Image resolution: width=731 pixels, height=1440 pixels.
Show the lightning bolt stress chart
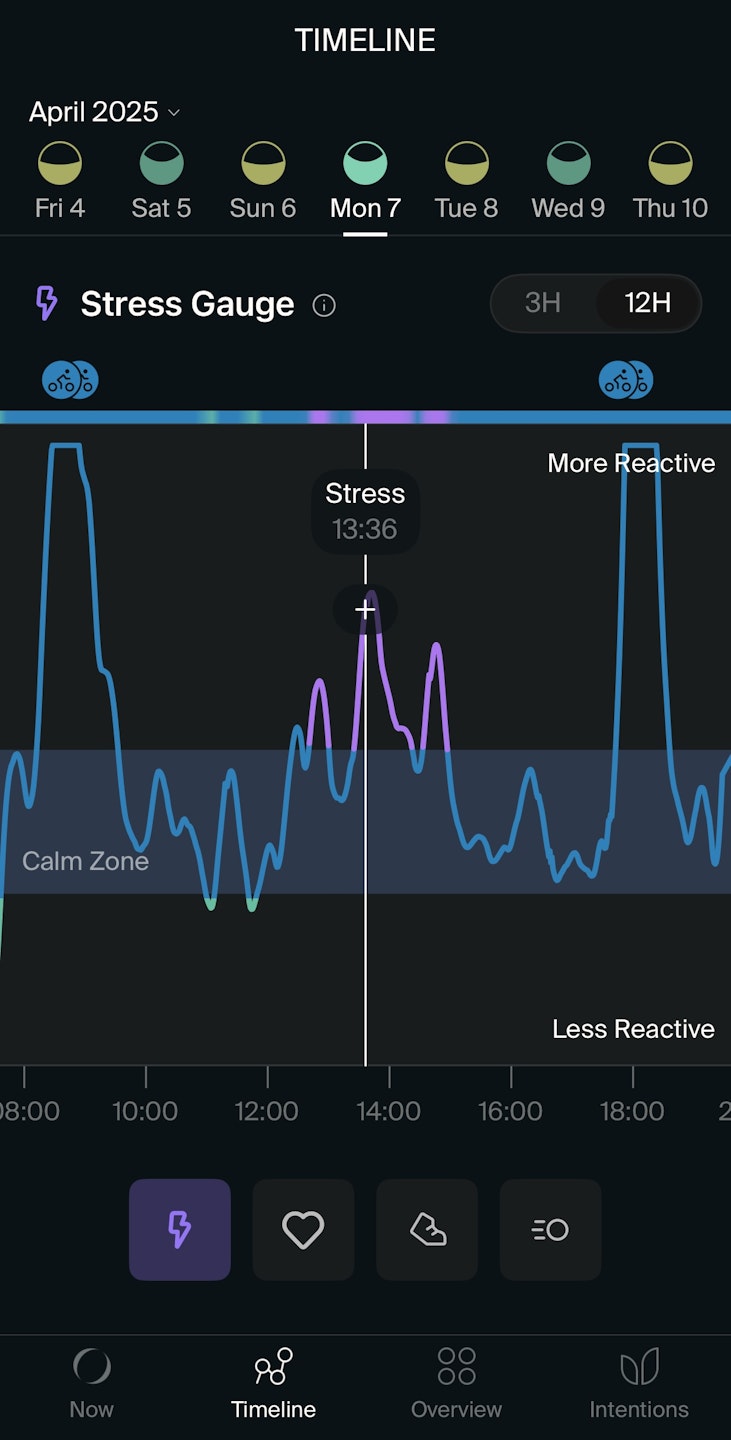180,1230
